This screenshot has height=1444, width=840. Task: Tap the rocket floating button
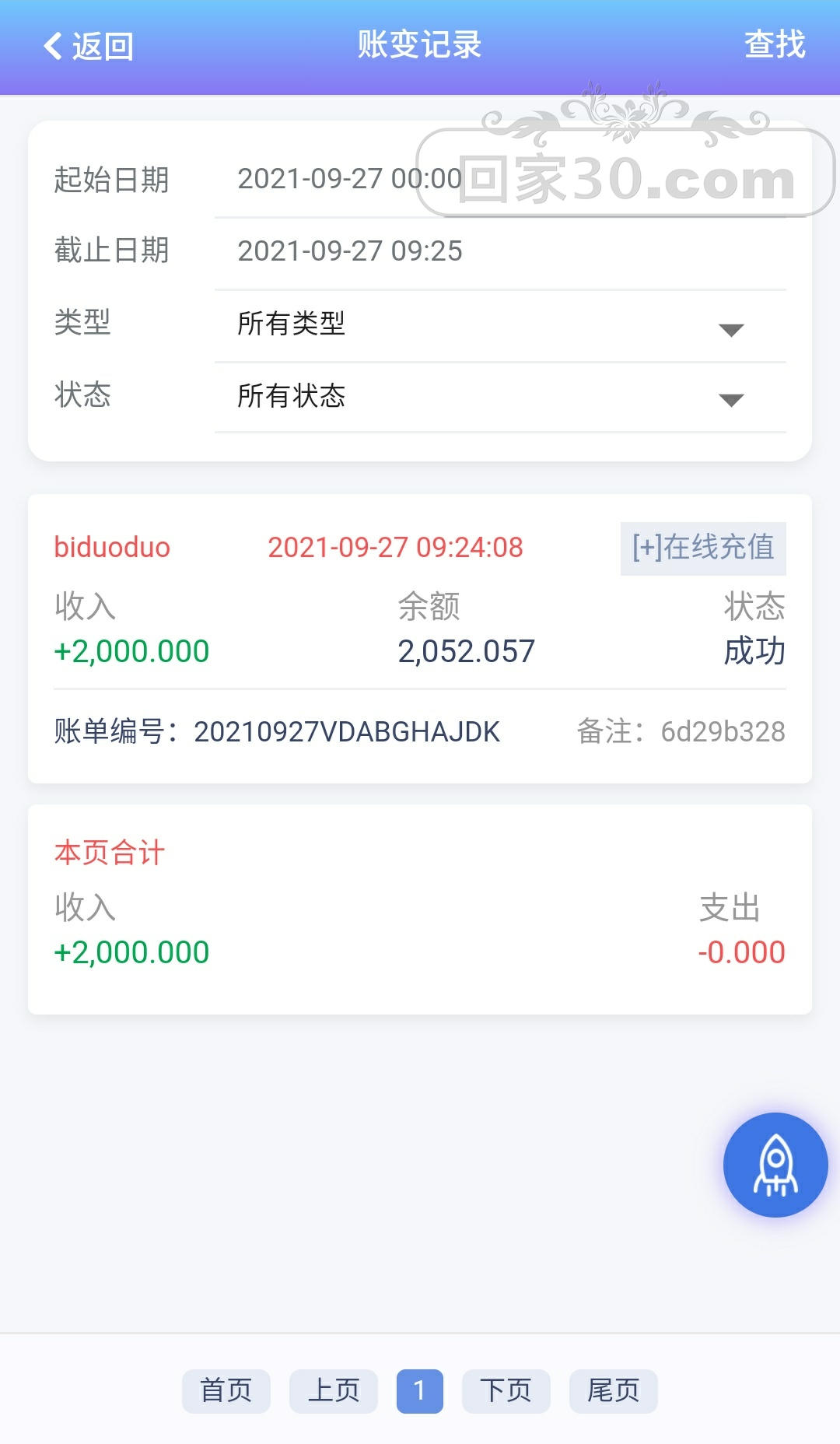pos(775,1165)
